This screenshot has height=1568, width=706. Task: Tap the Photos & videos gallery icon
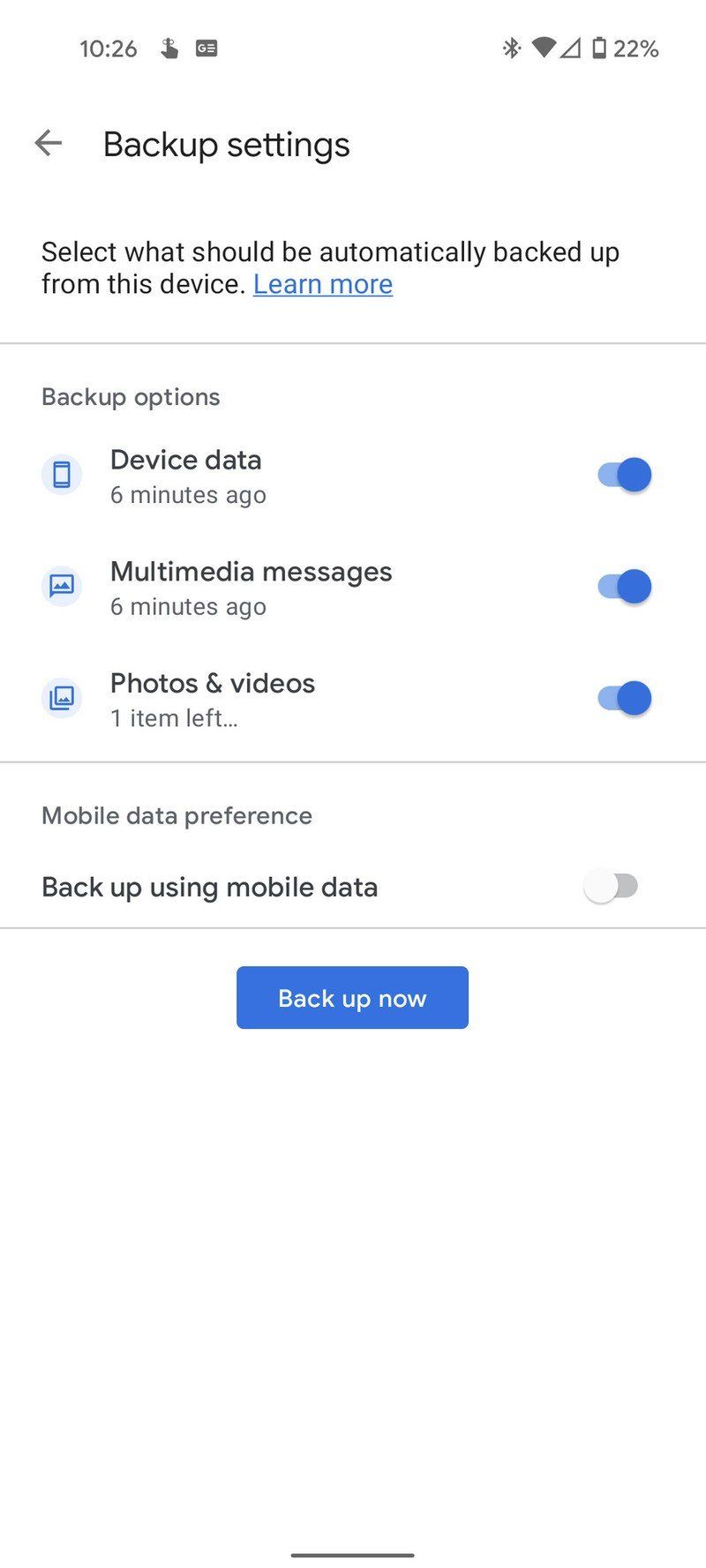click(61, 698)
